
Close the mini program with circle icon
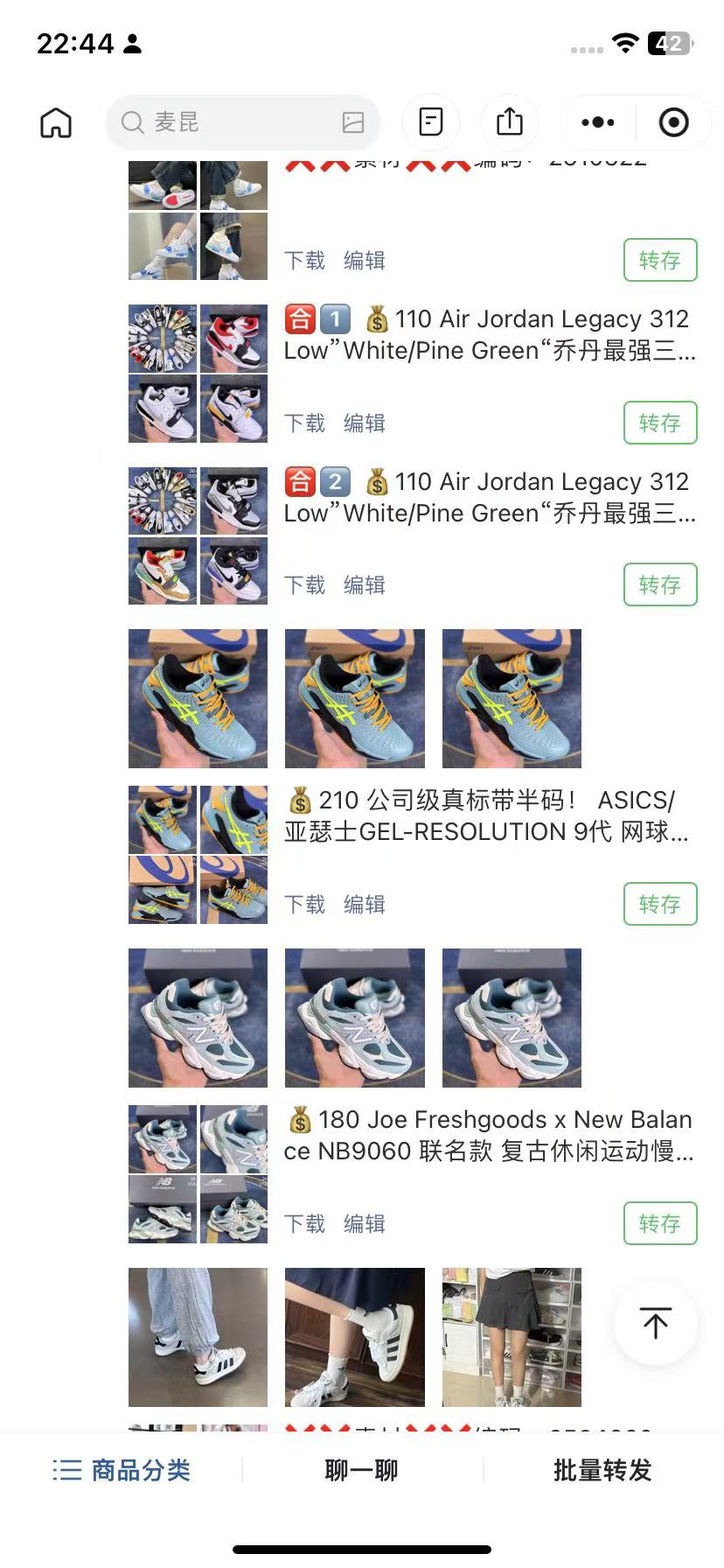[673, 122]
